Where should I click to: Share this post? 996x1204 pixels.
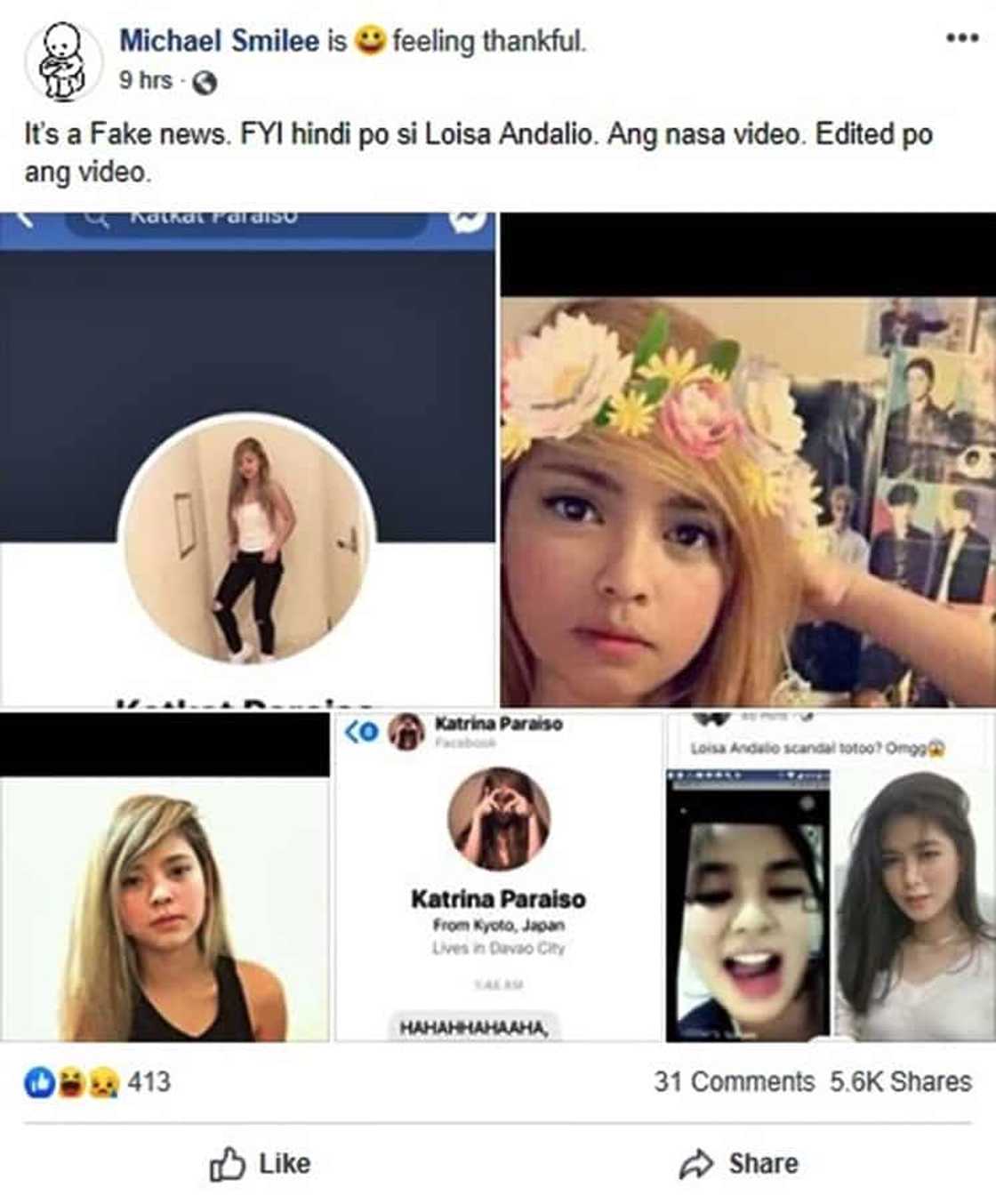[738, 1163]
